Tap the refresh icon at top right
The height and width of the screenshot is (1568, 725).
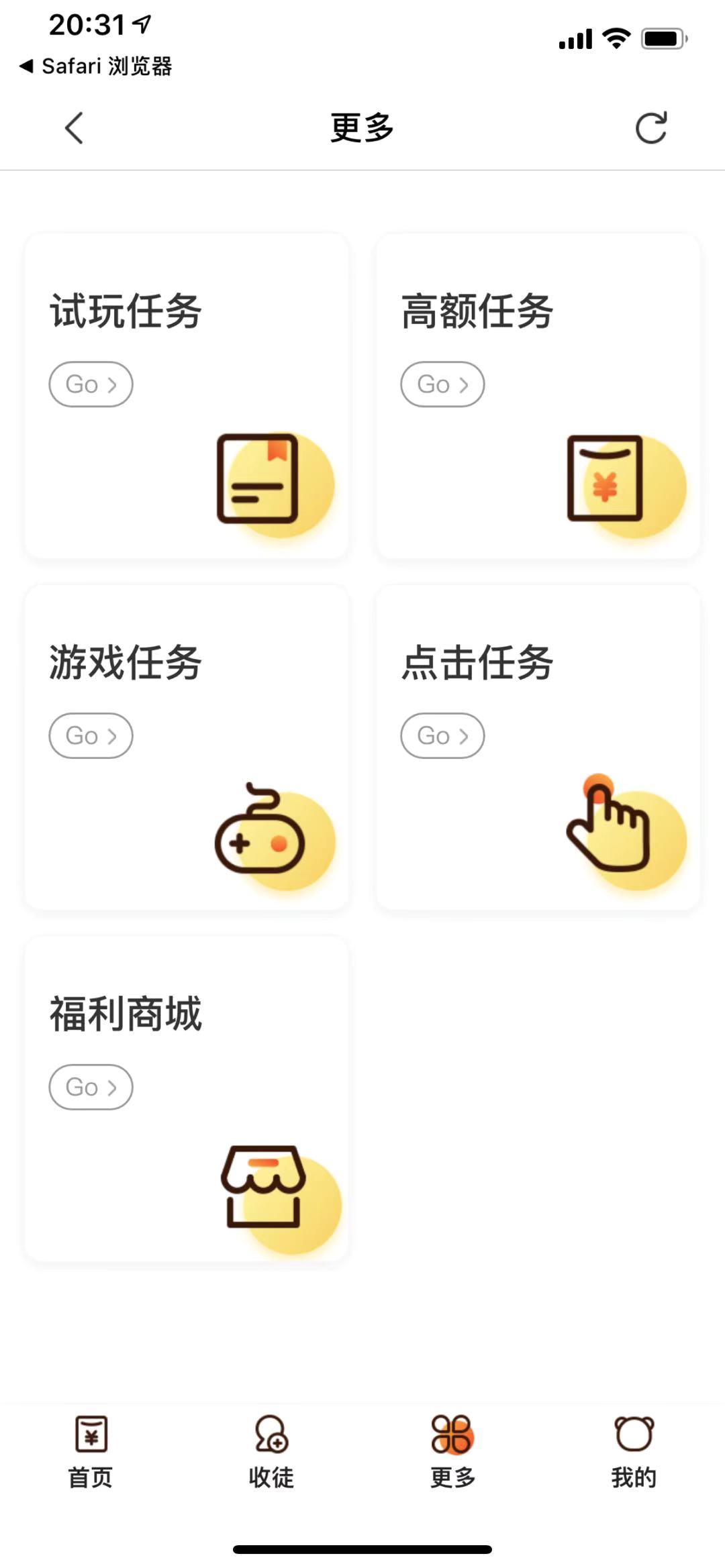[x=650, y=127]
